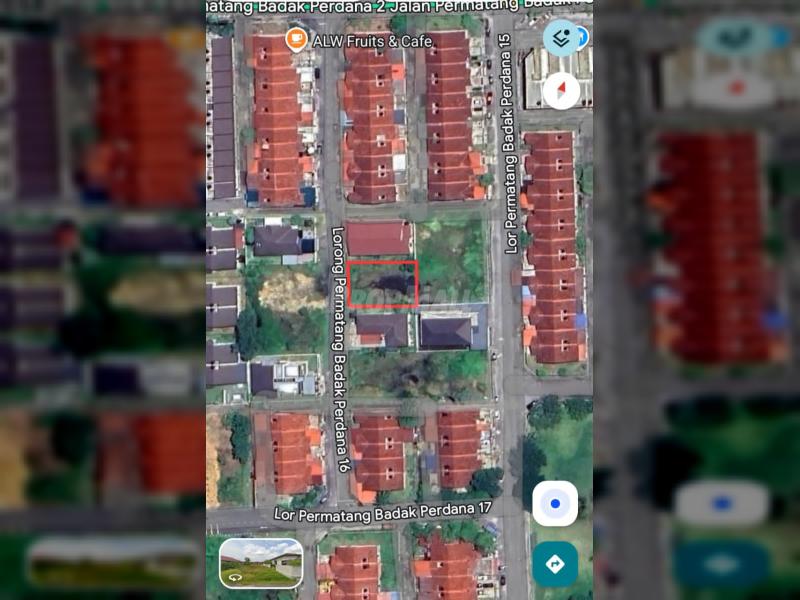Tap the compass to reset orientation
This screenshot has height=600, width=800.
562,90
